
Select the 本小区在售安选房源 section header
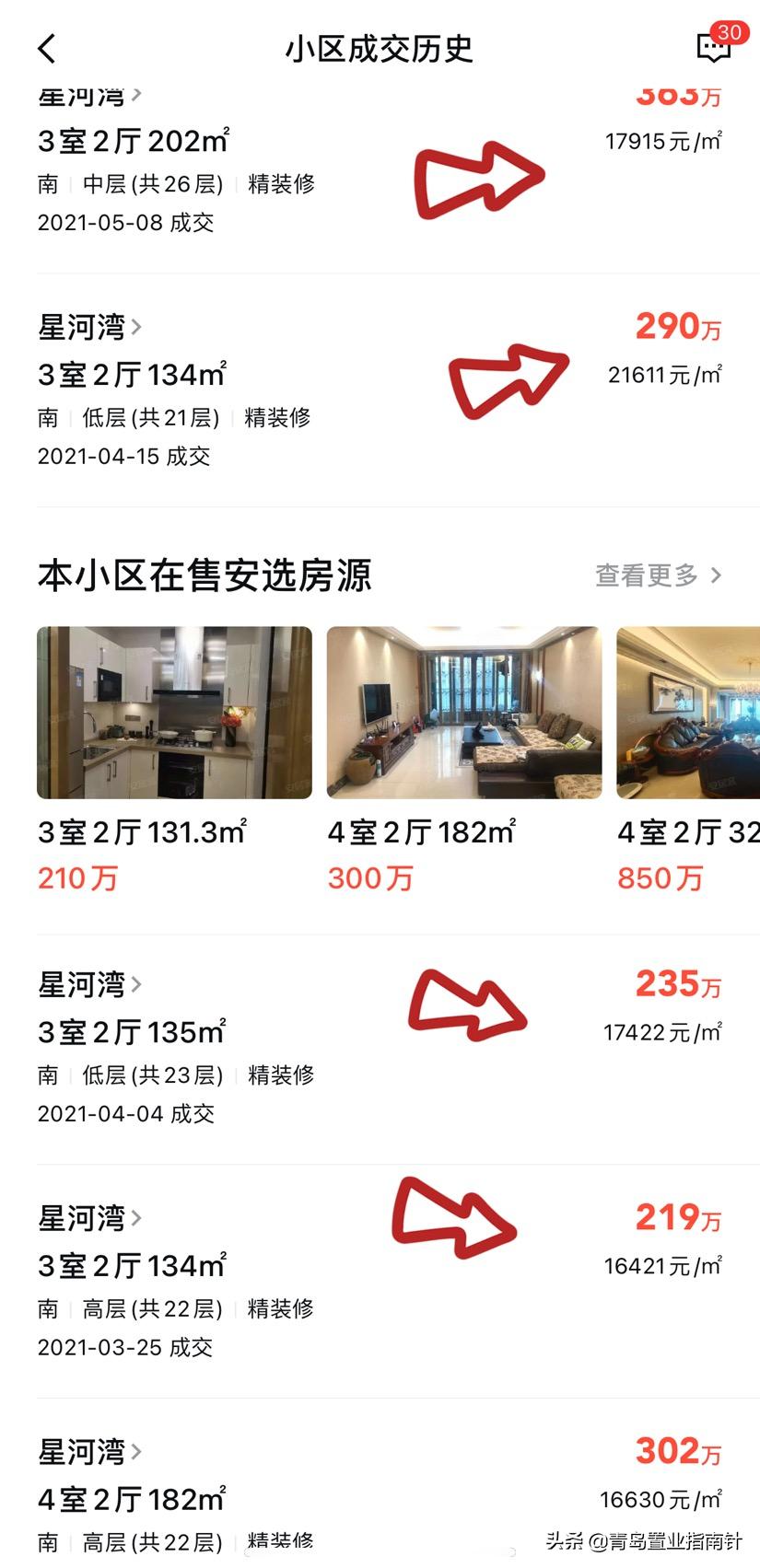pyautogui.click(x=205, y=575)
